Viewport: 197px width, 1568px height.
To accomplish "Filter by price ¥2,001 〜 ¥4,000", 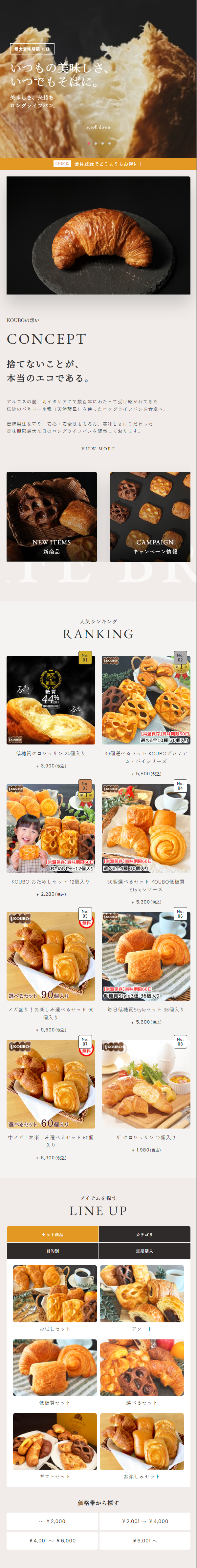I will pos(145,1521).
